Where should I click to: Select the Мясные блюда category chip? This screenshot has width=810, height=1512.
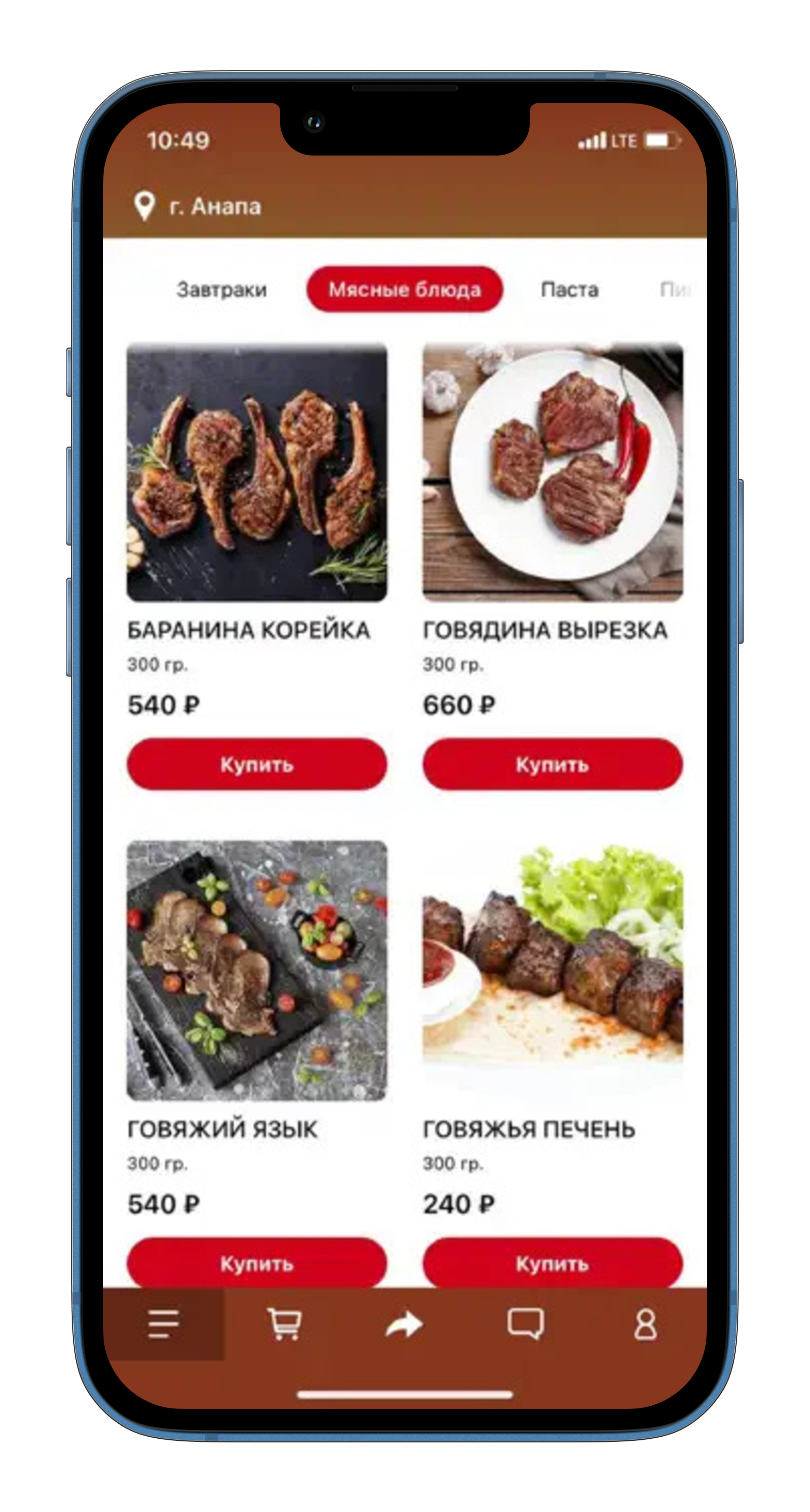pos(404,289)
